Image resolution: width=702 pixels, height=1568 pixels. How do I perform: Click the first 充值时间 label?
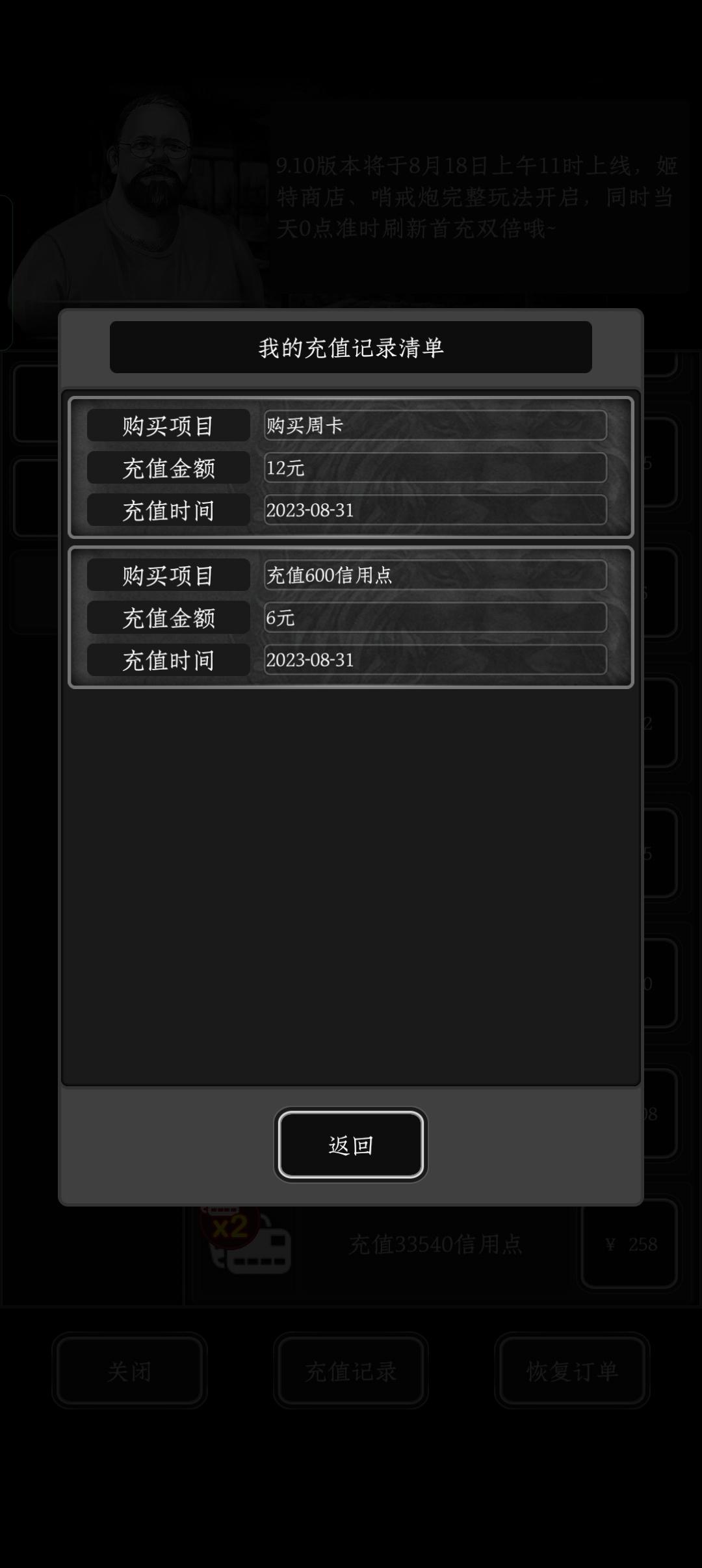pos(168,510)
